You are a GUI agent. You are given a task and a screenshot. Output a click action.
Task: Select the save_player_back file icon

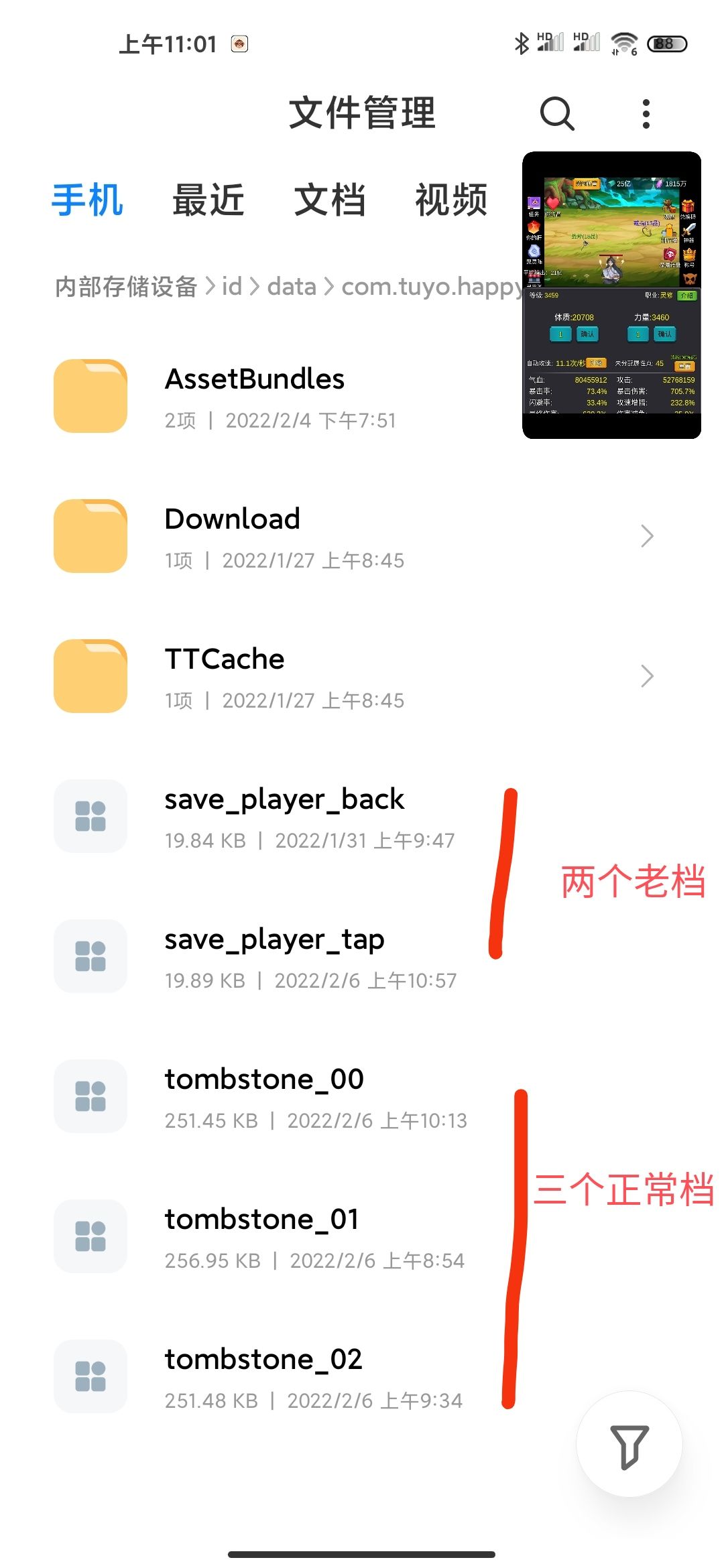90,816
